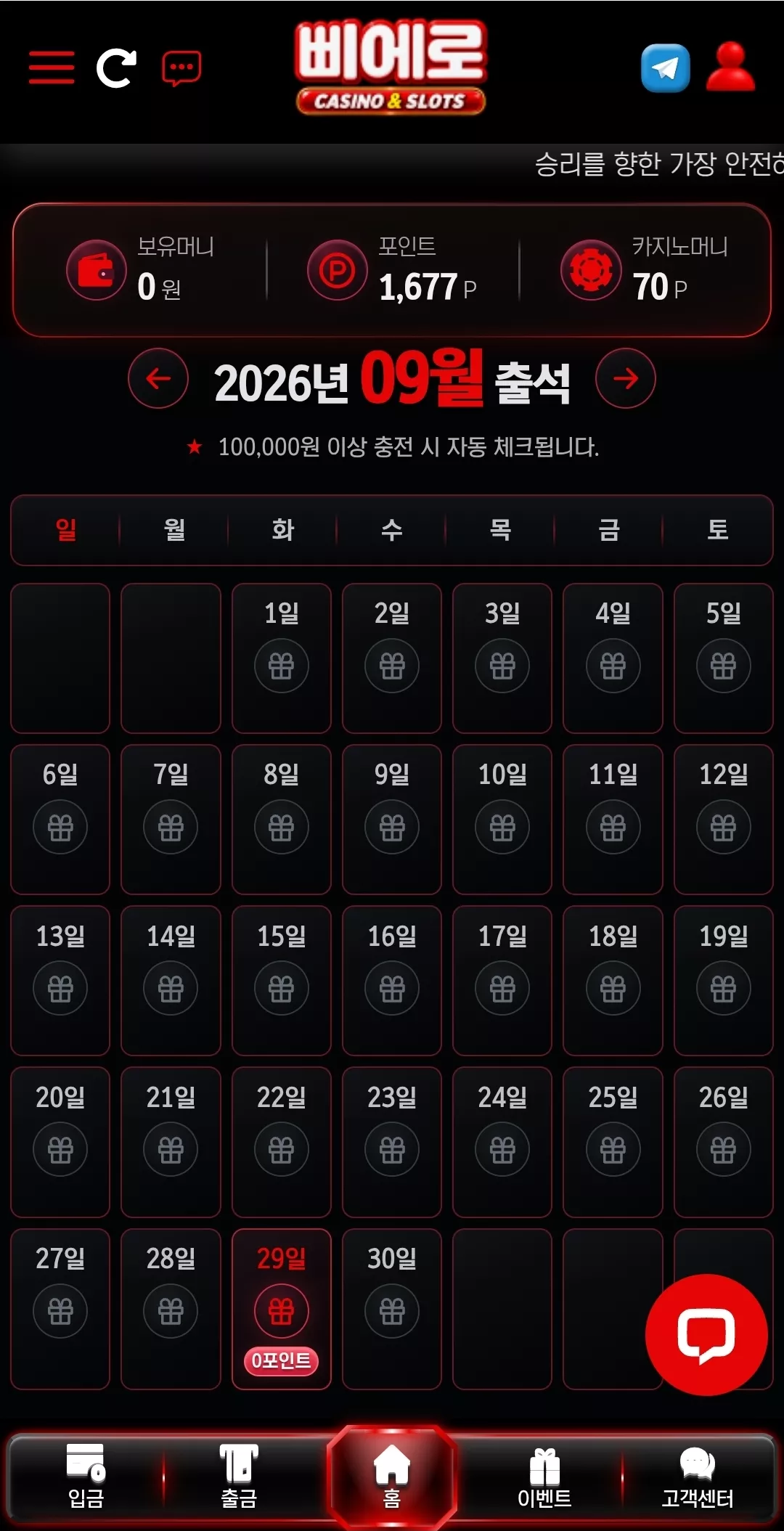The width and height of the screenshot is (784, 1531).
Task: Switch to the 출금 tab
Action: tap(239, 1477)
